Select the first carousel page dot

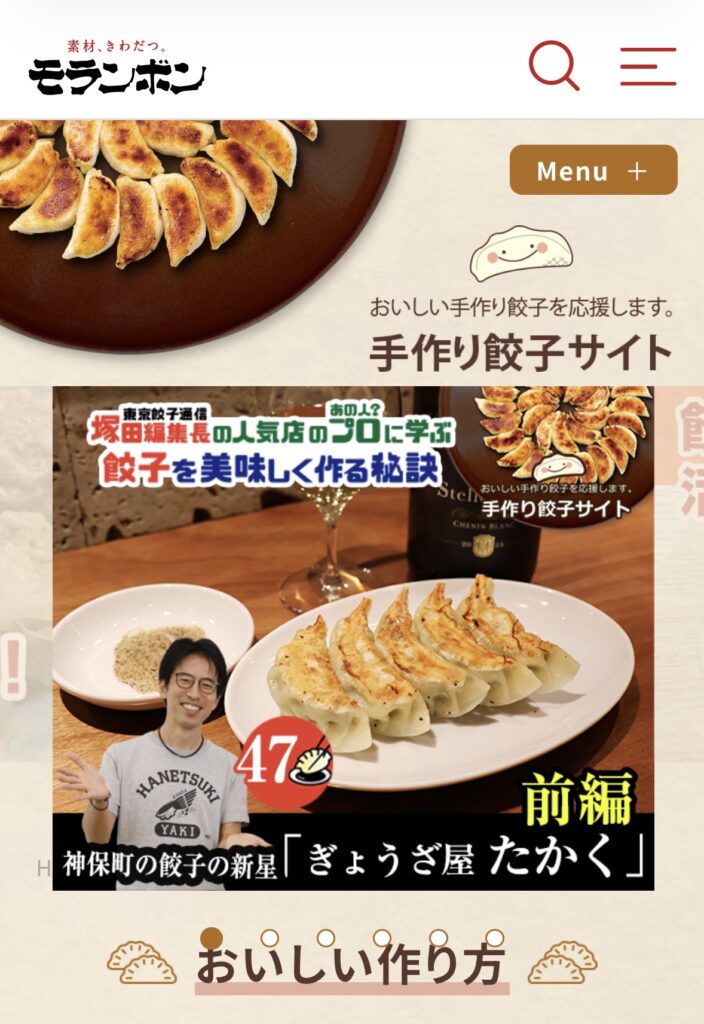click(x=211, y=937)
